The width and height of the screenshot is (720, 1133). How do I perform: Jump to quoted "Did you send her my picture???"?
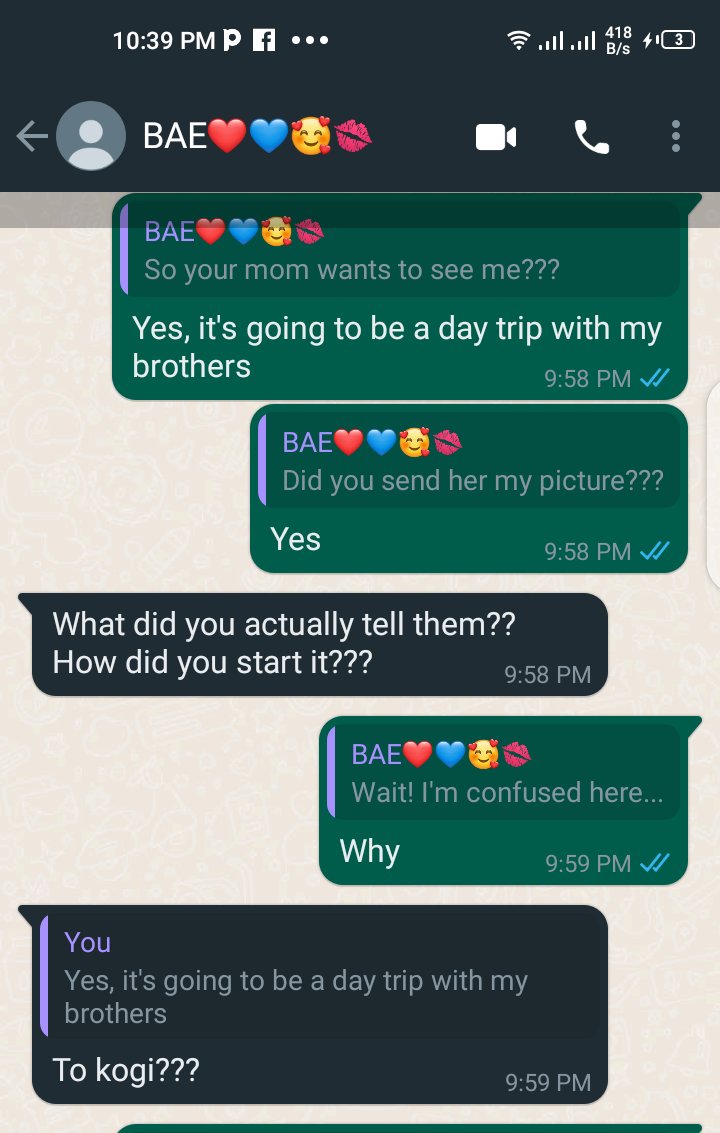coord(470,462)
